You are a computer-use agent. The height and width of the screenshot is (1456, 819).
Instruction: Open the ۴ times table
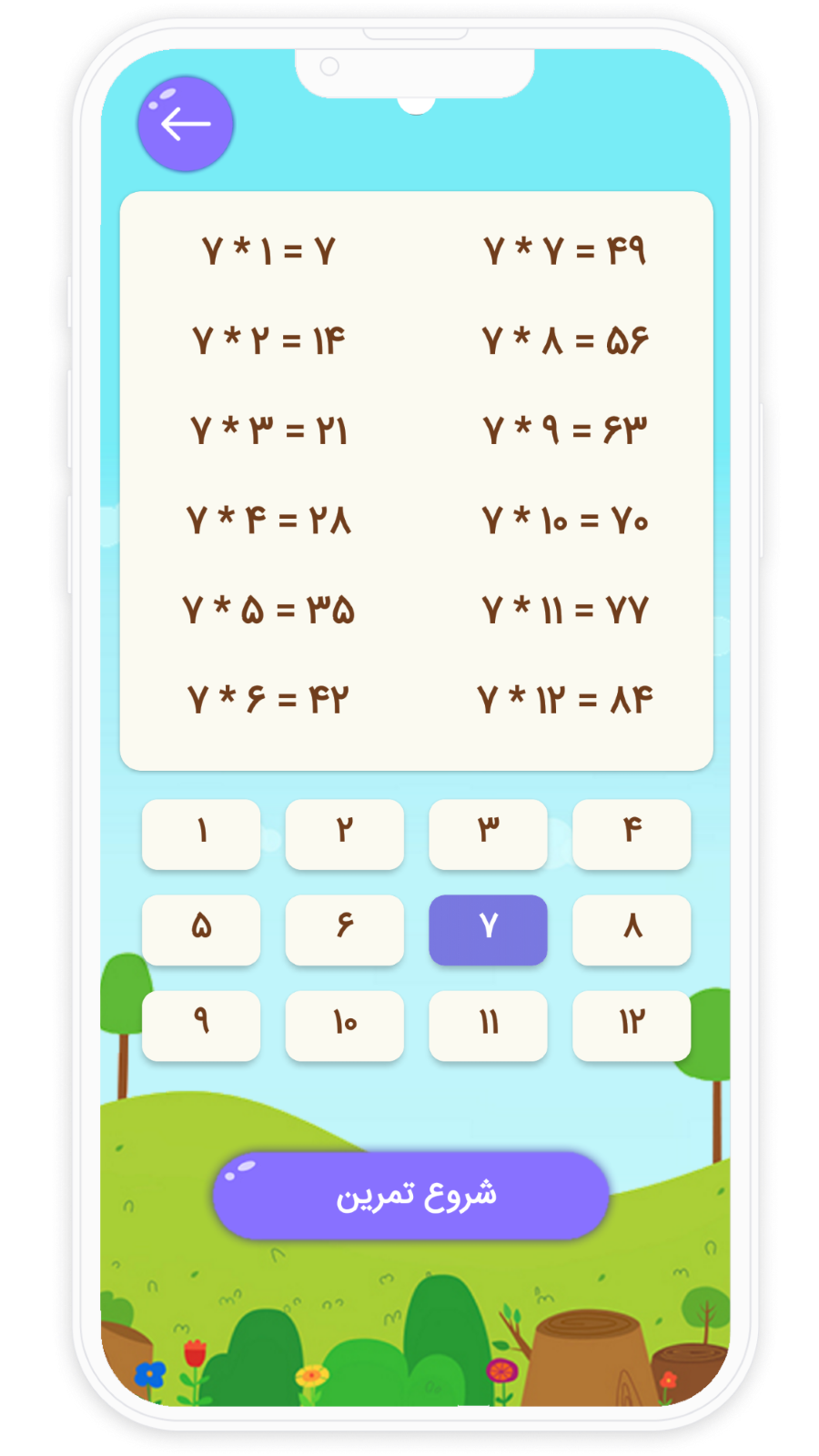pos(632,834)
